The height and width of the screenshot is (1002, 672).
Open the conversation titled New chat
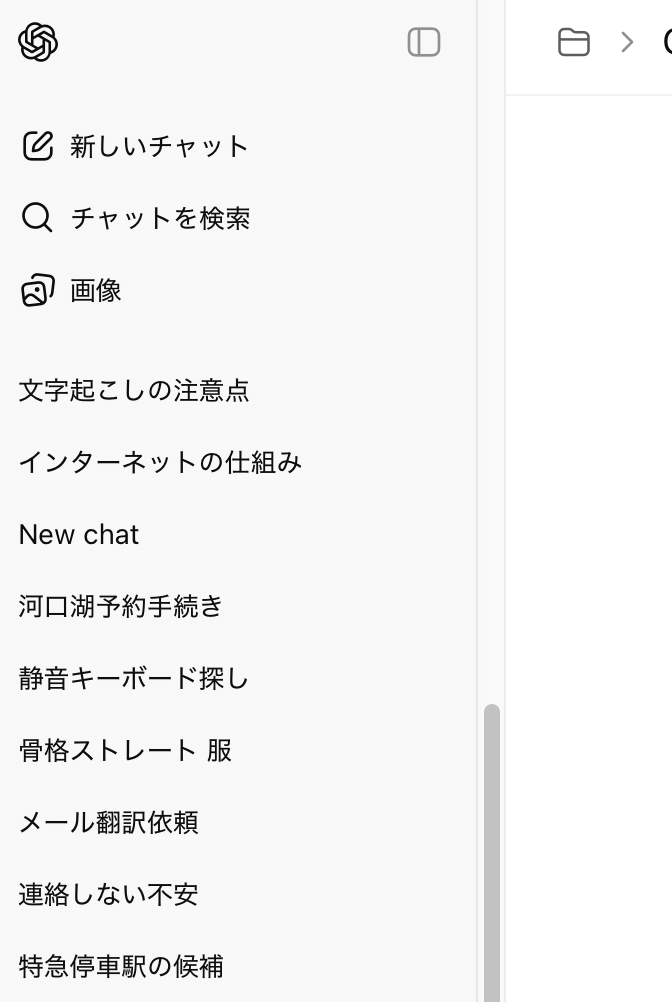(x=79, y=534)
